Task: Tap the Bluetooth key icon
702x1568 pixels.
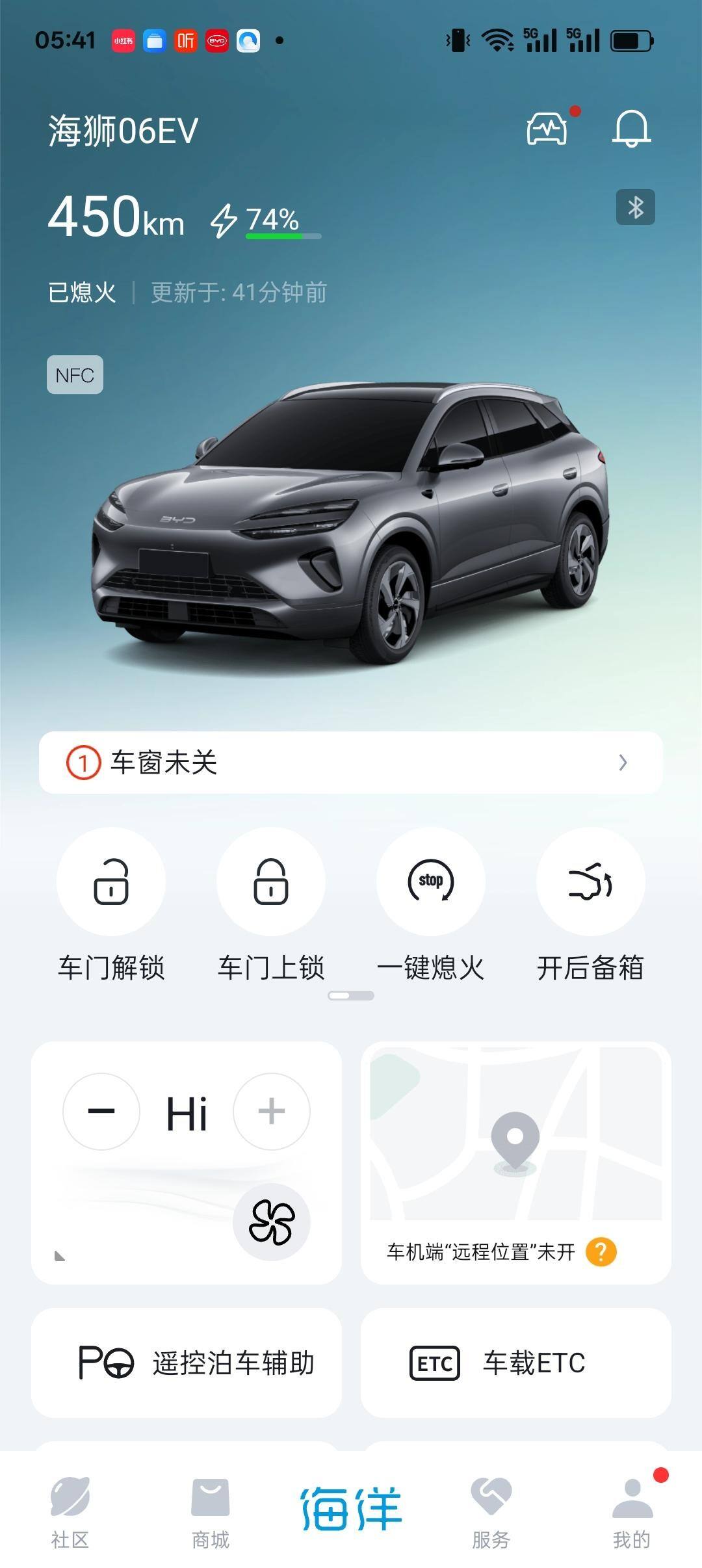Action: point(635,207)
